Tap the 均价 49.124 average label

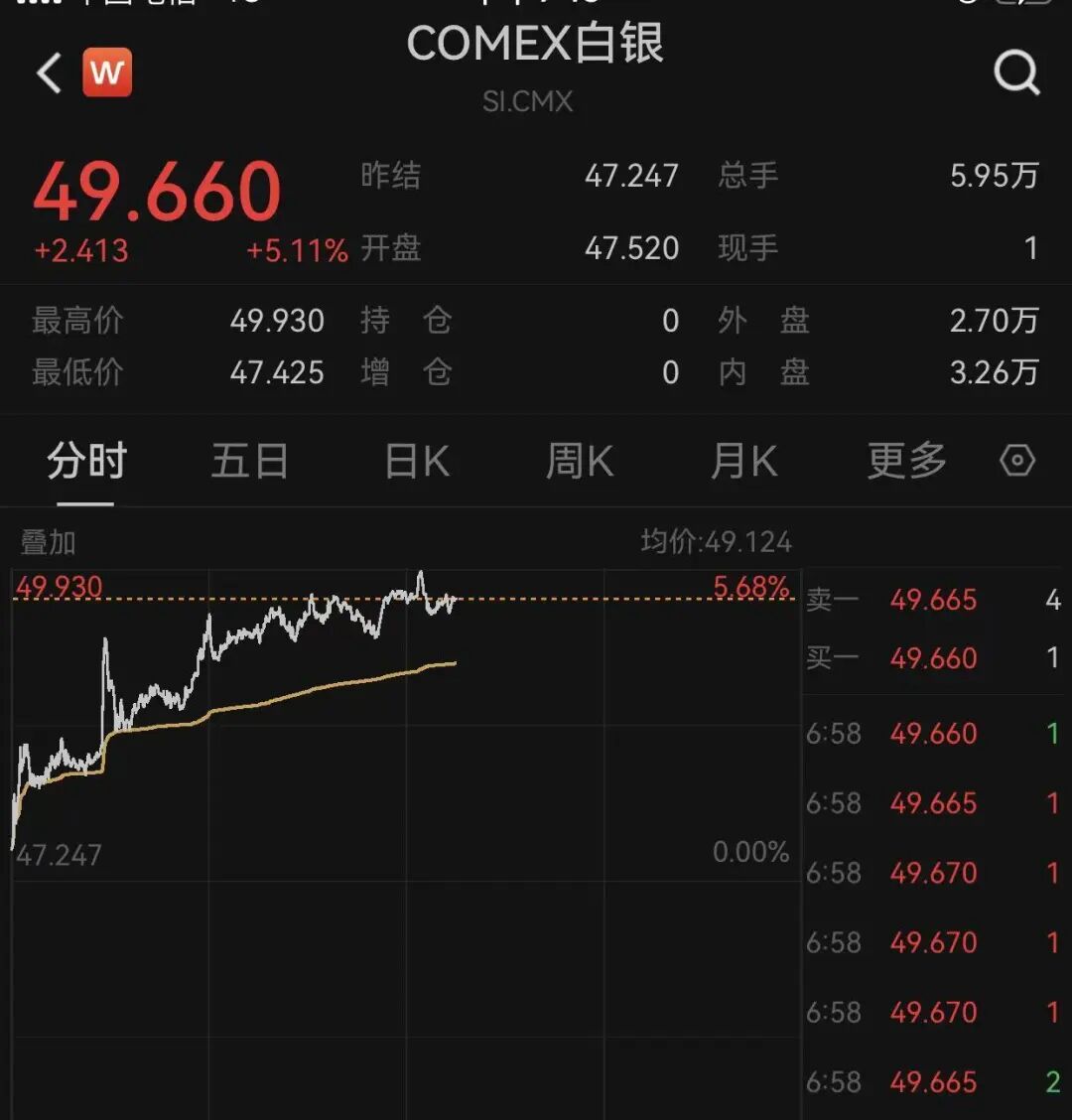(x=718, y=542)
